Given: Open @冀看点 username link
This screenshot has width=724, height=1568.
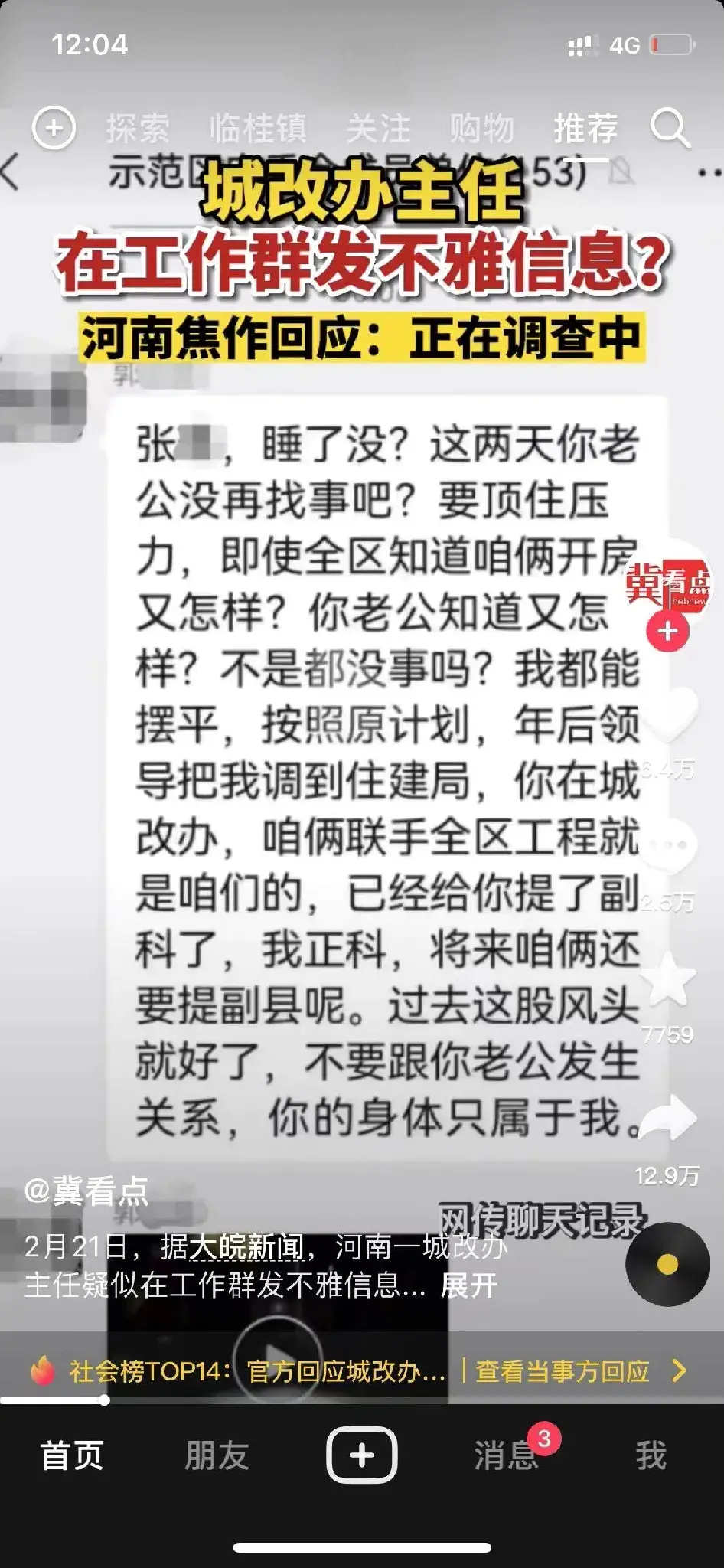Looking at the screenshot, I should click(x=86, y=1191).
